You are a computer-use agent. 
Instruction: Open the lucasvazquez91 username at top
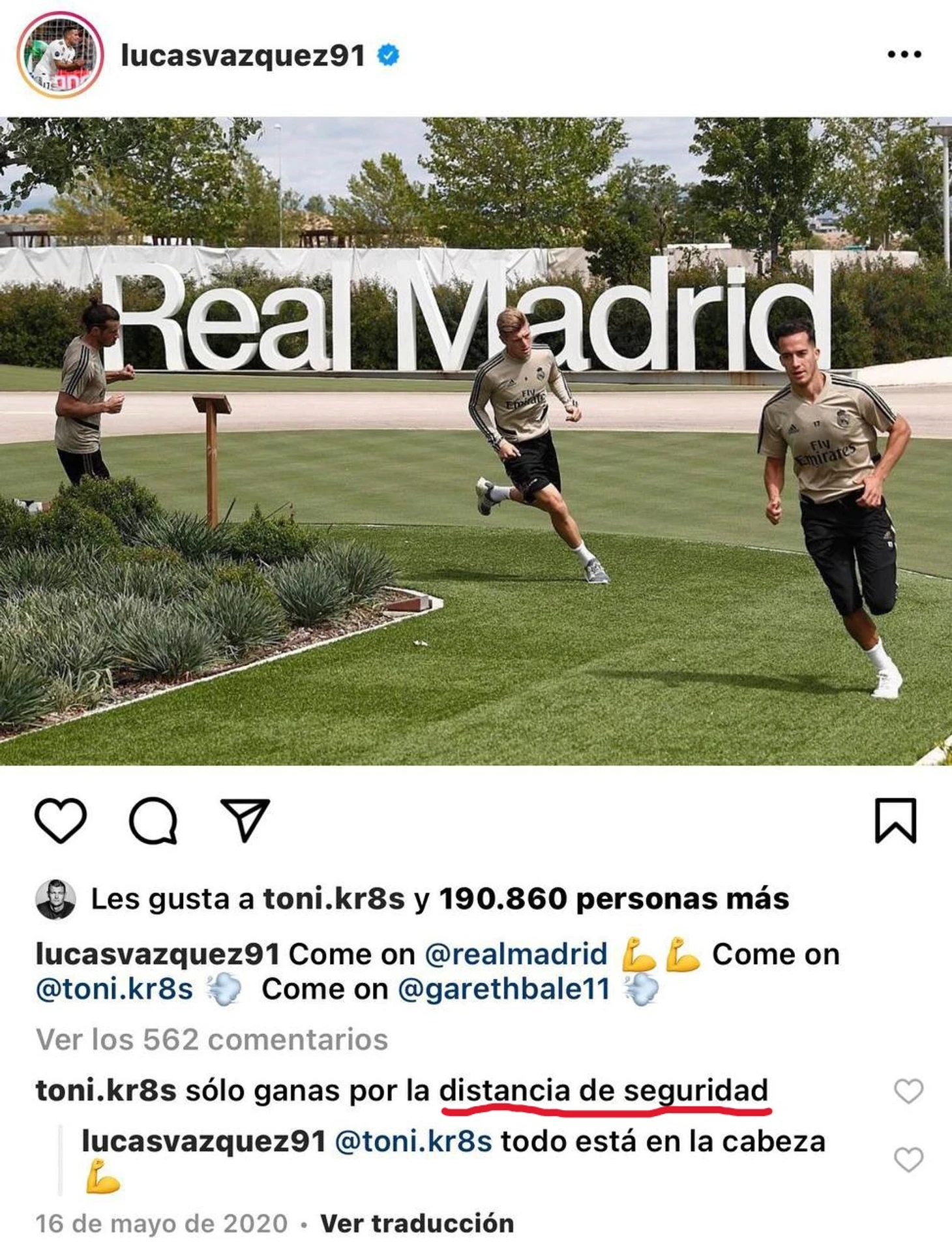(243, 55)
